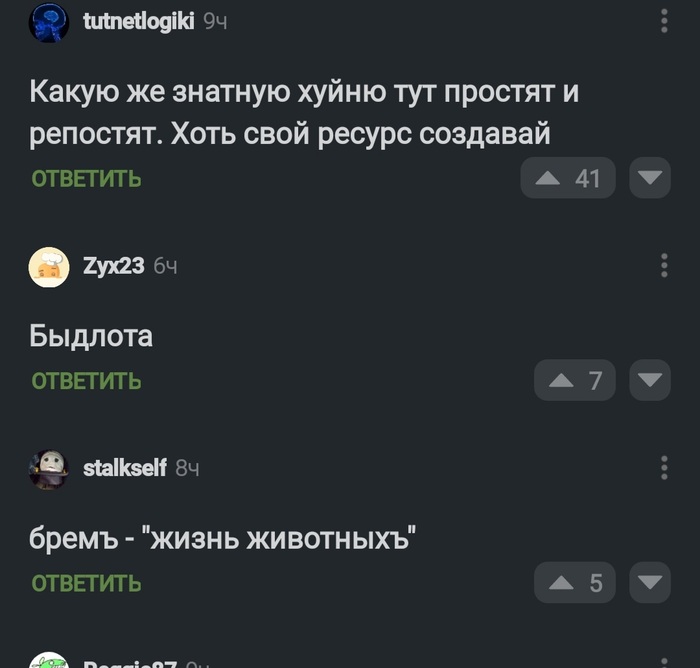This screenshot has height=668, width=700.
Task: Downvote Zyx23's comment
Action: coord(650,381)
